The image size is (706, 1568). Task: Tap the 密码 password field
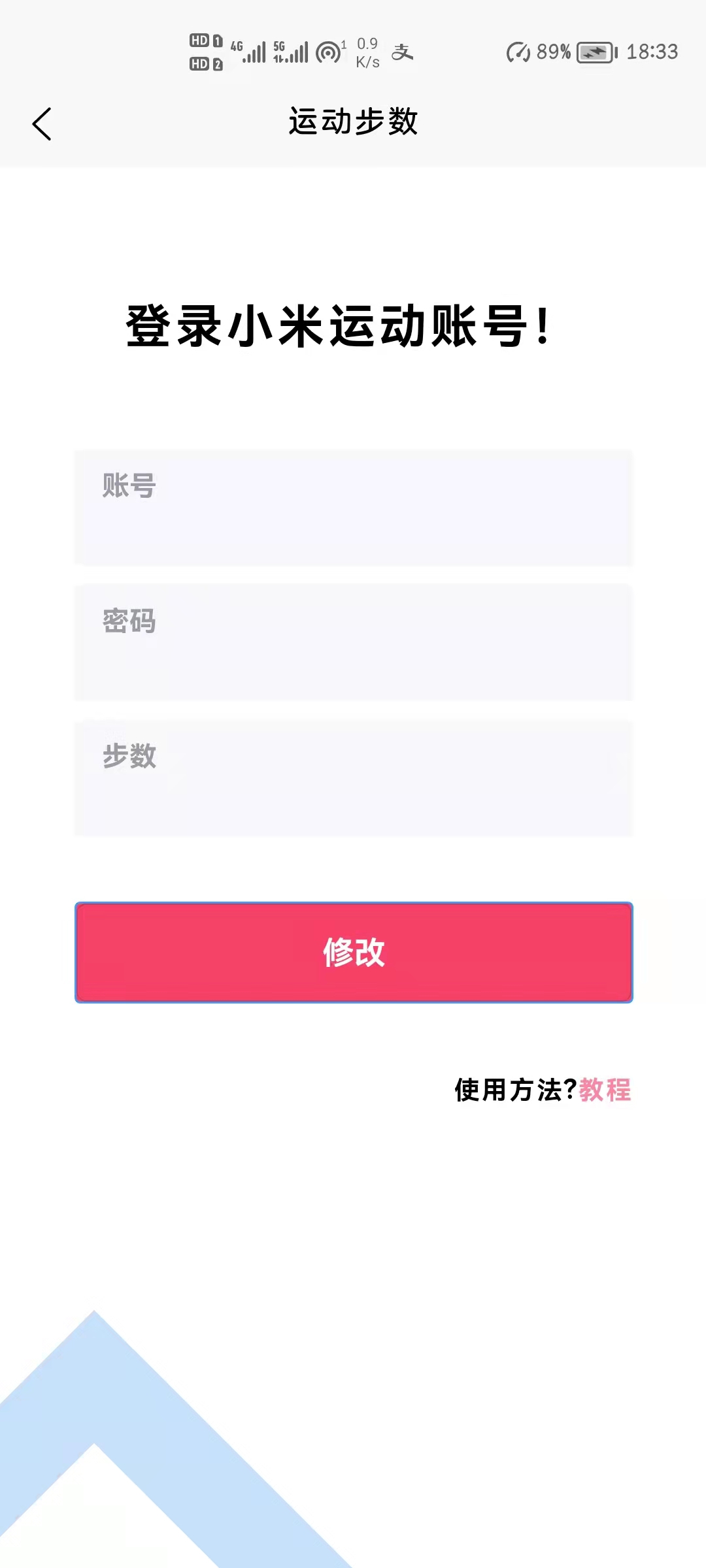pyautogui.click(x=354, y=643)
